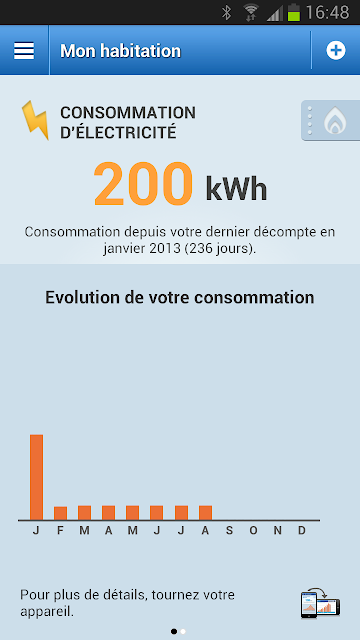Select the second page indicator dot
360x640 pixels.
(x=183, y=631)
